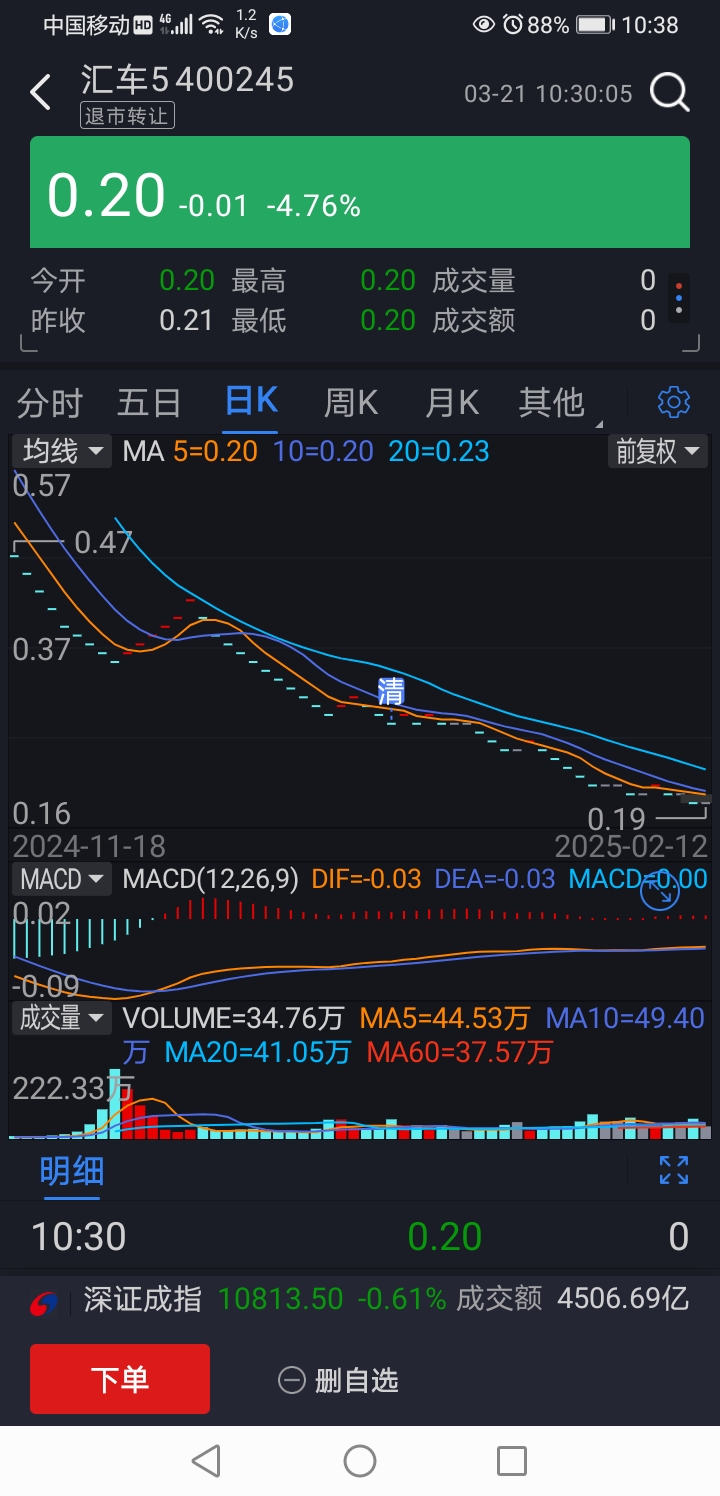Expand the 均线 indicator dropdown
This screenshot has height=1496, width=720.
click(63, 451)
